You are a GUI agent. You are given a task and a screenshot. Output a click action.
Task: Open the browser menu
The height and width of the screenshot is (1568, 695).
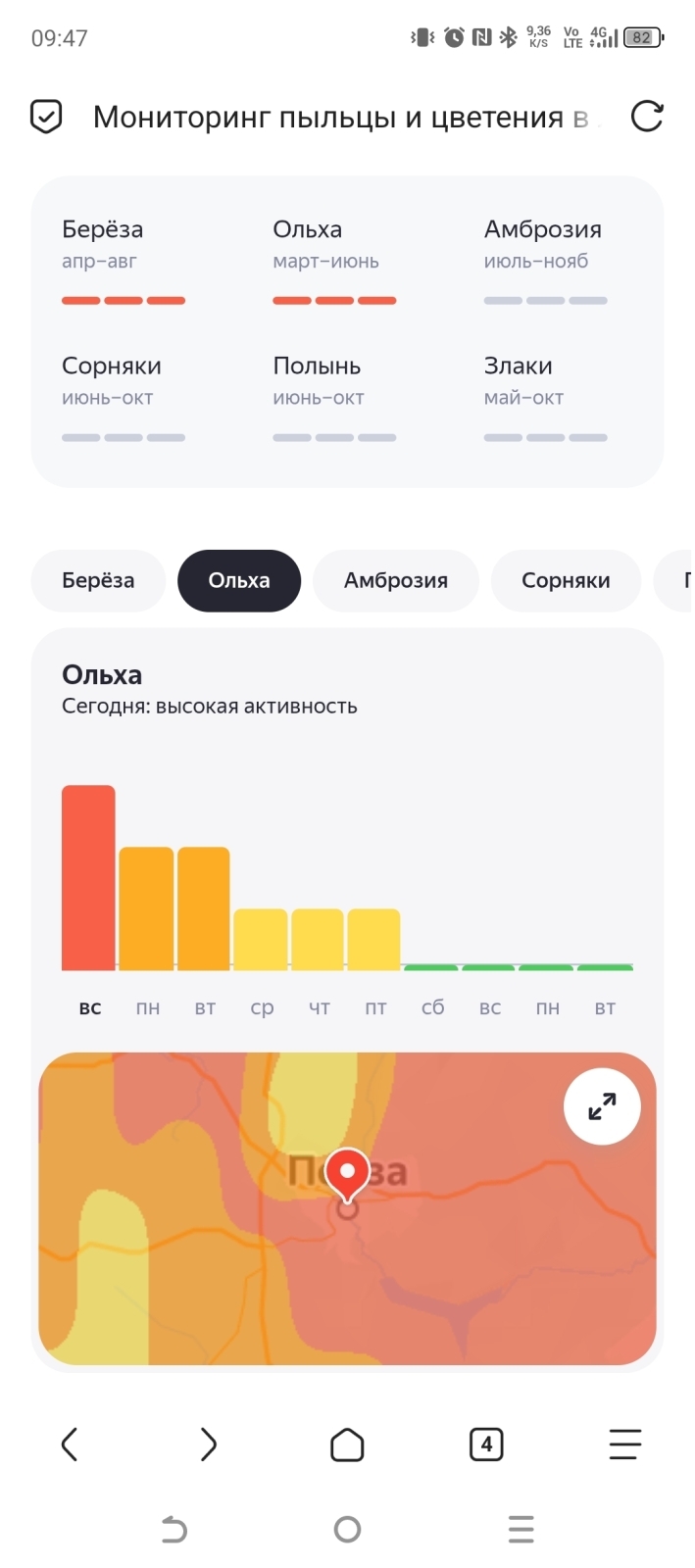[624, 1444]
